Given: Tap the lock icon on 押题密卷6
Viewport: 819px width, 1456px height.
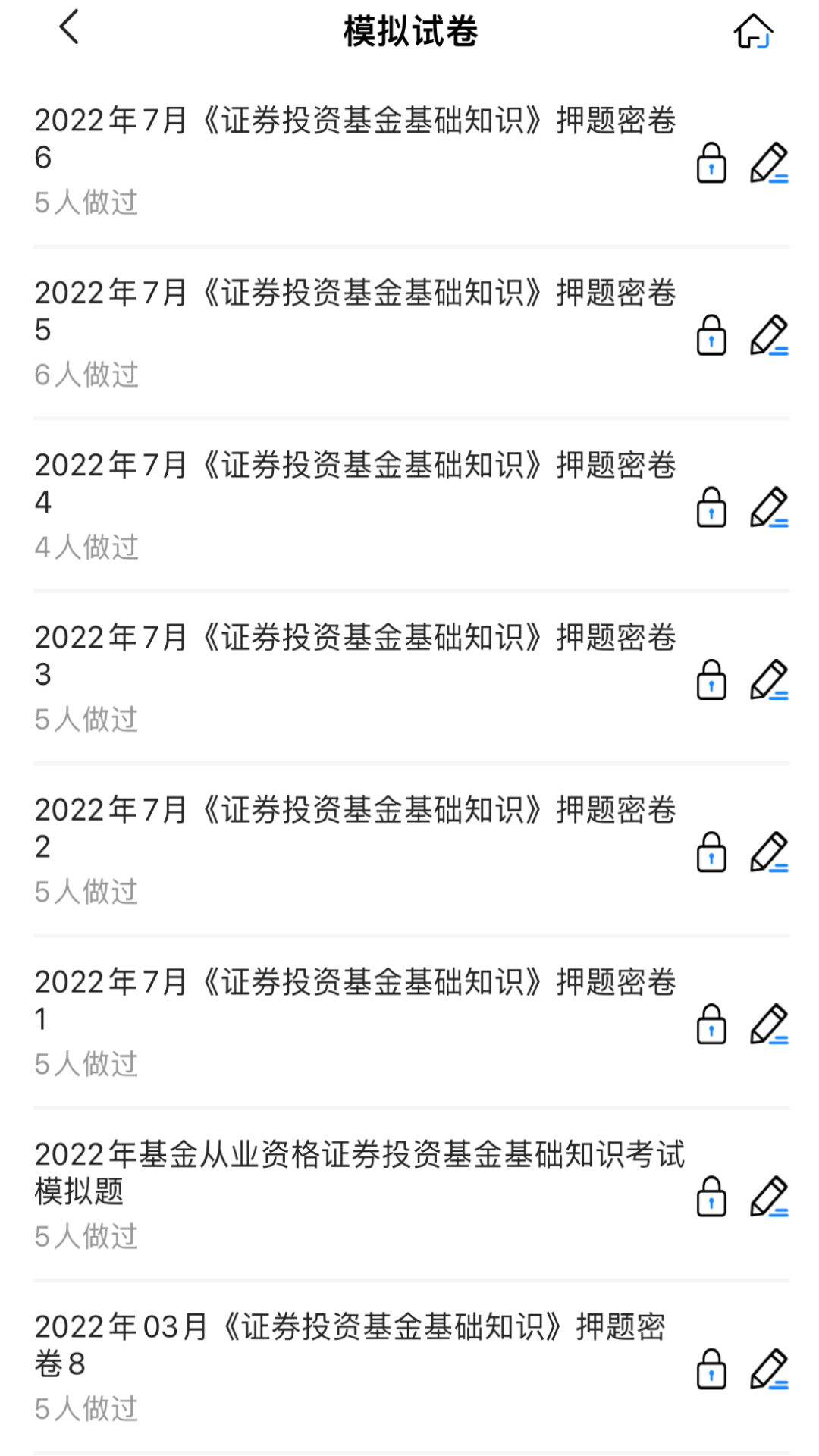Looking at the screenshot, I should click(x=711, y=163).
